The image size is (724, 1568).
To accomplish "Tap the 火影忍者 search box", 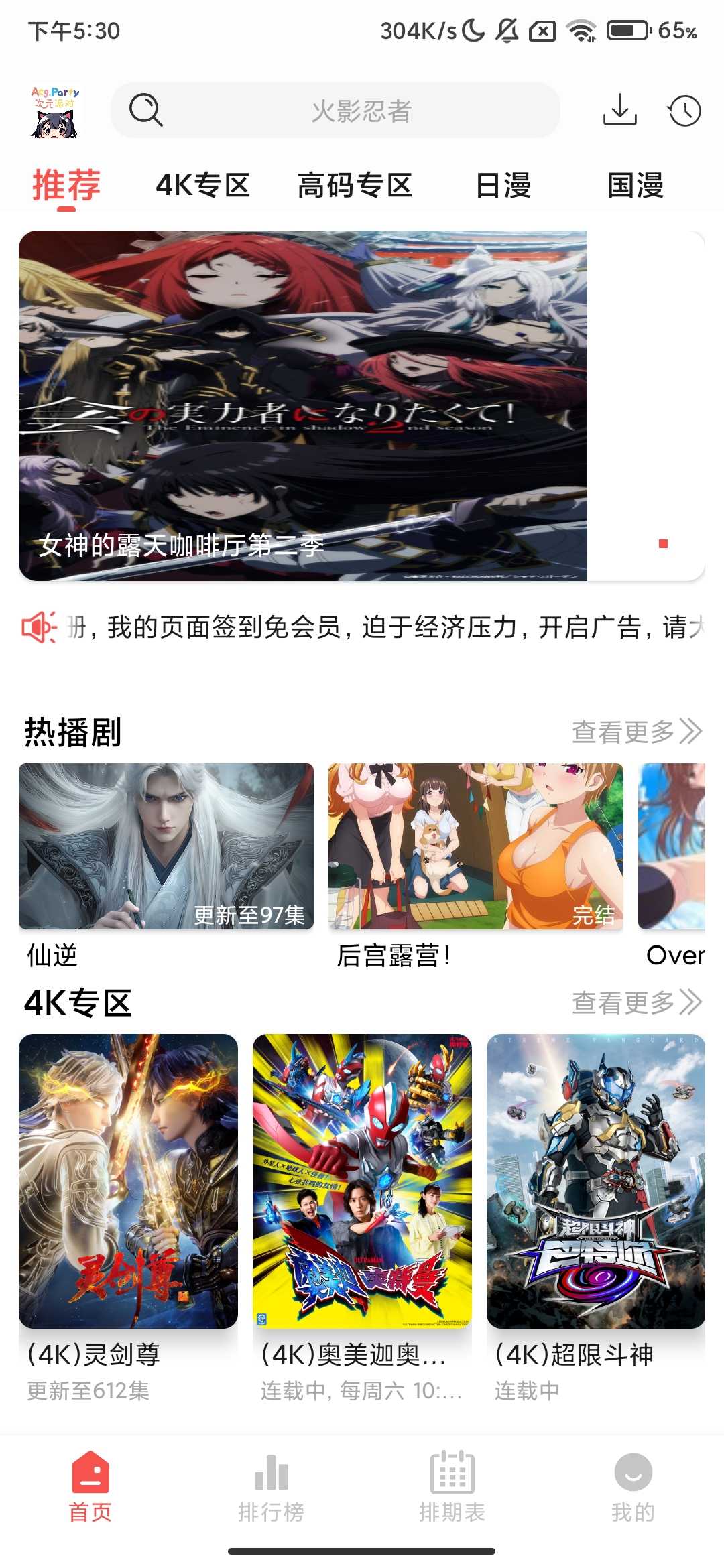I will click(x=335, y=111).
